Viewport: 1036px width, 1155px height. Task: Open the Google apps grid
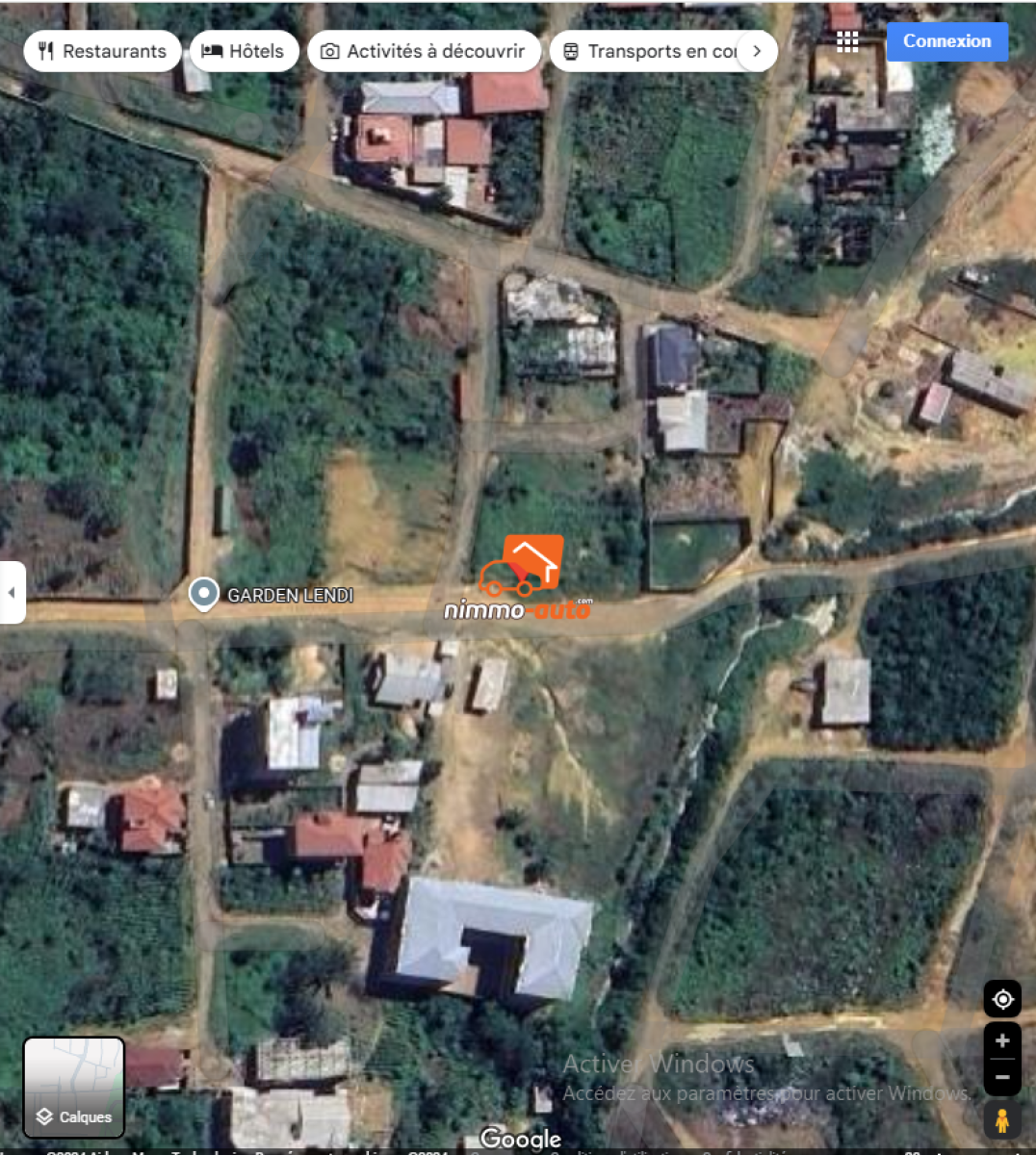[x=847, y=41]
